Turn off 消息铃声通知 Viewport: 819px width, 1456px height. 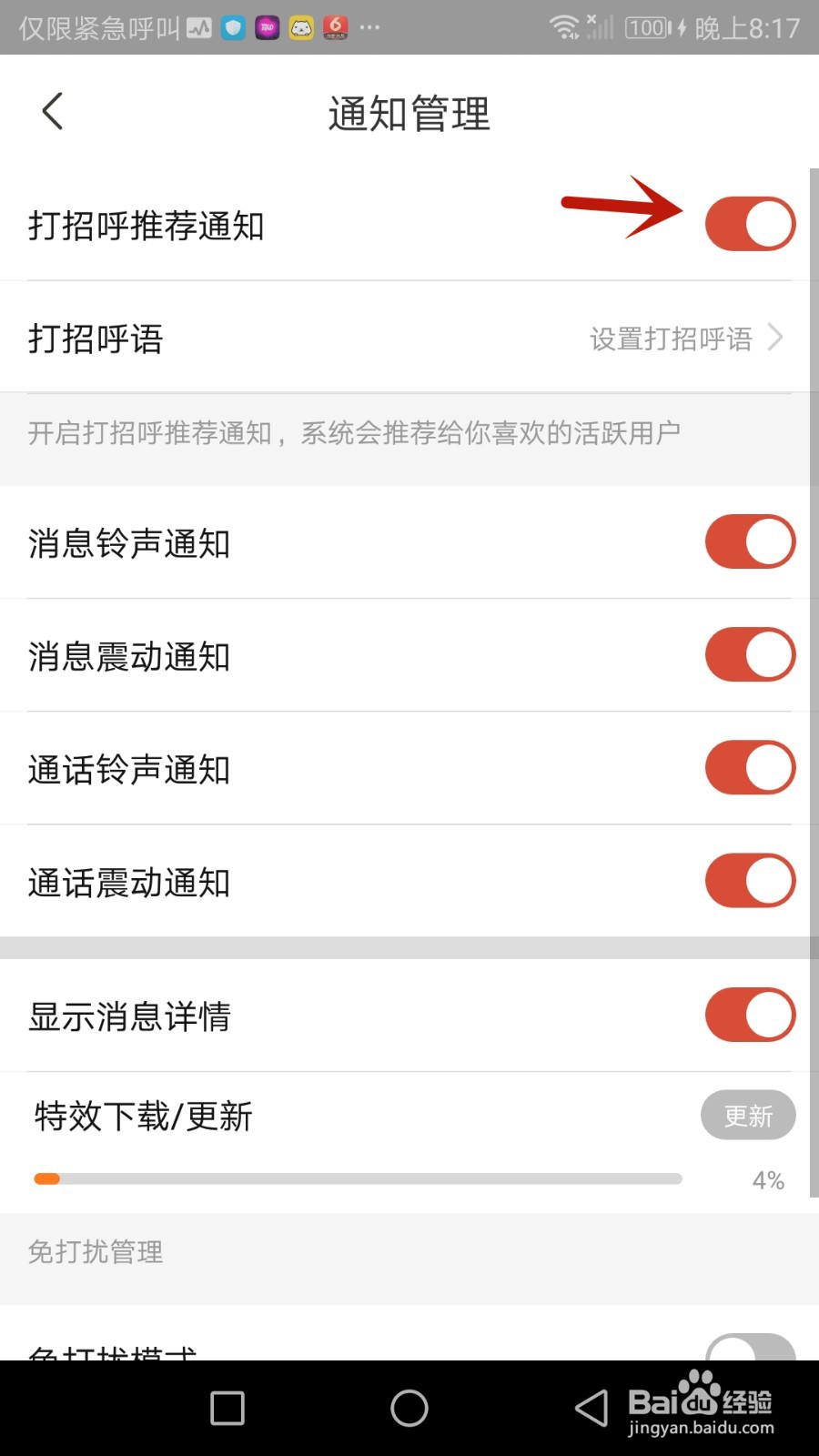(x=749, y=541)
